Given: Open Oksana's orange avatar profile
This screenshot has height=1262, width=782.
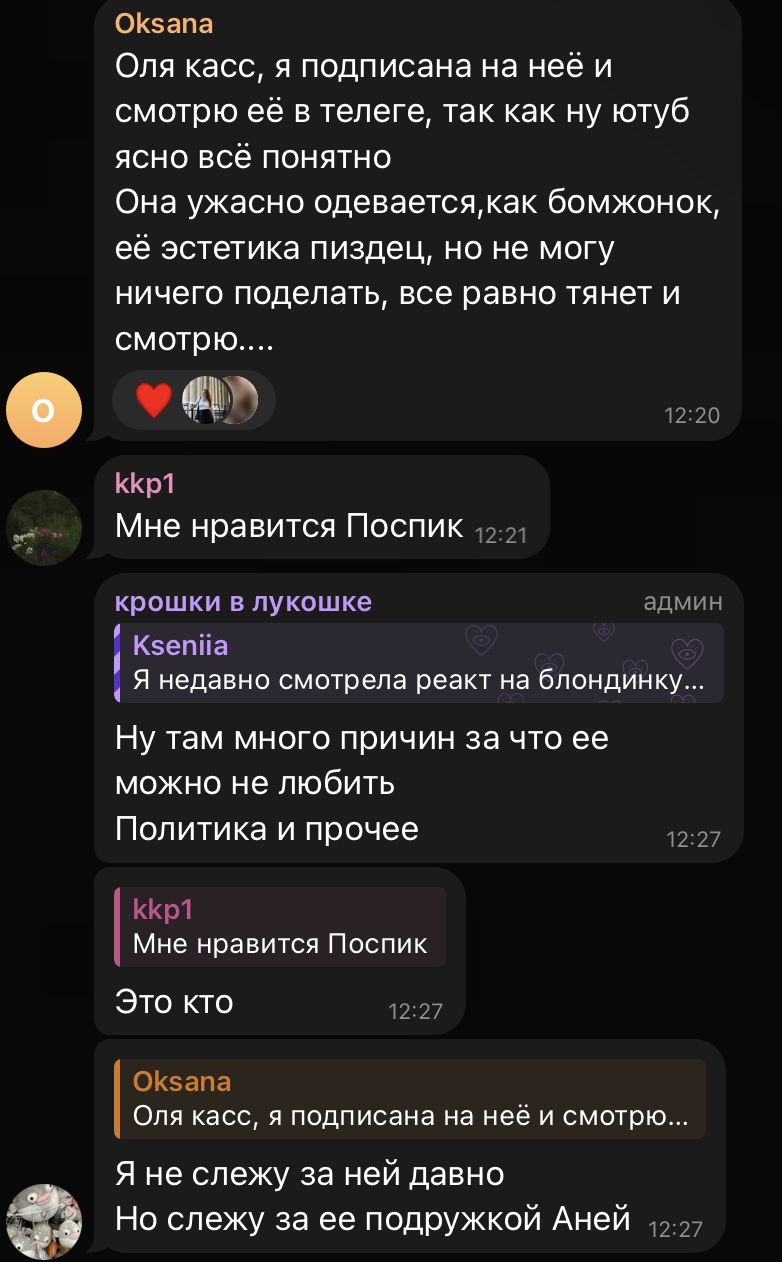Looking at the screenshot, I should click(43, 409).
